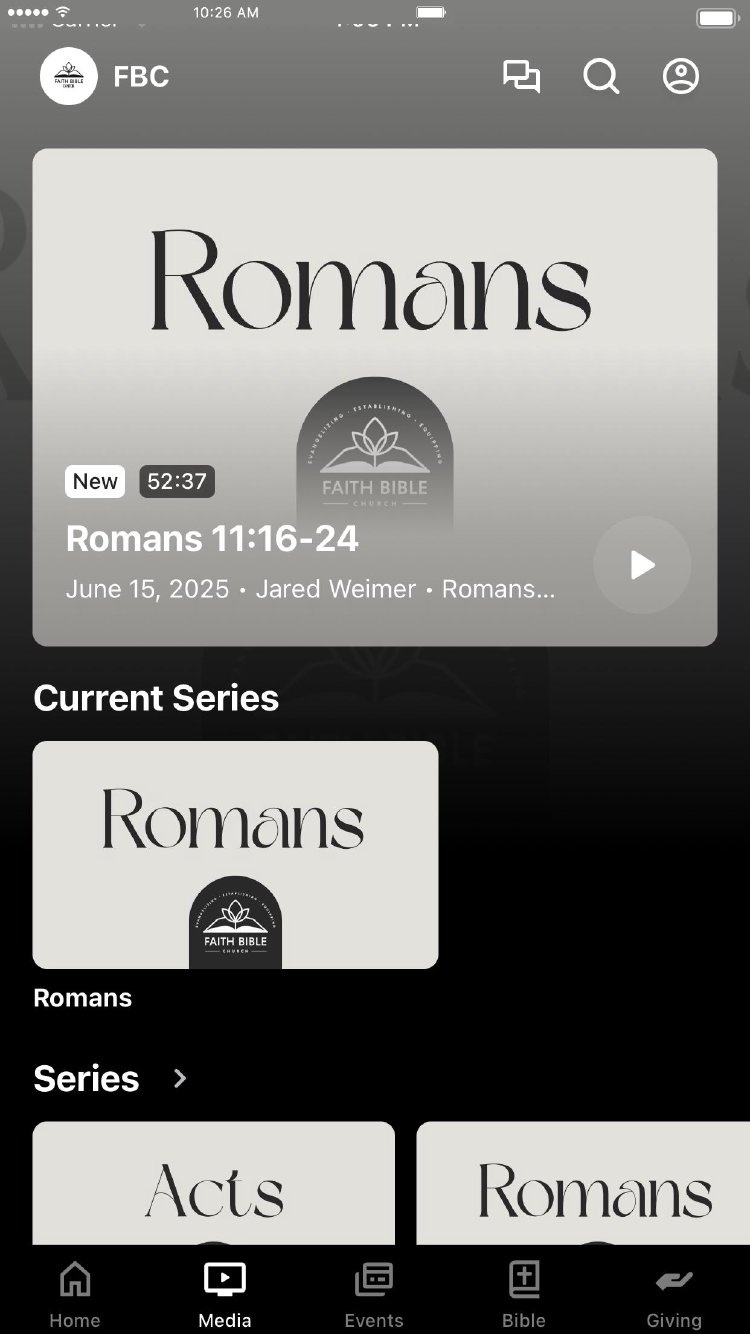
Task: Select the Media tab
Action: (x=224, y=1294)
